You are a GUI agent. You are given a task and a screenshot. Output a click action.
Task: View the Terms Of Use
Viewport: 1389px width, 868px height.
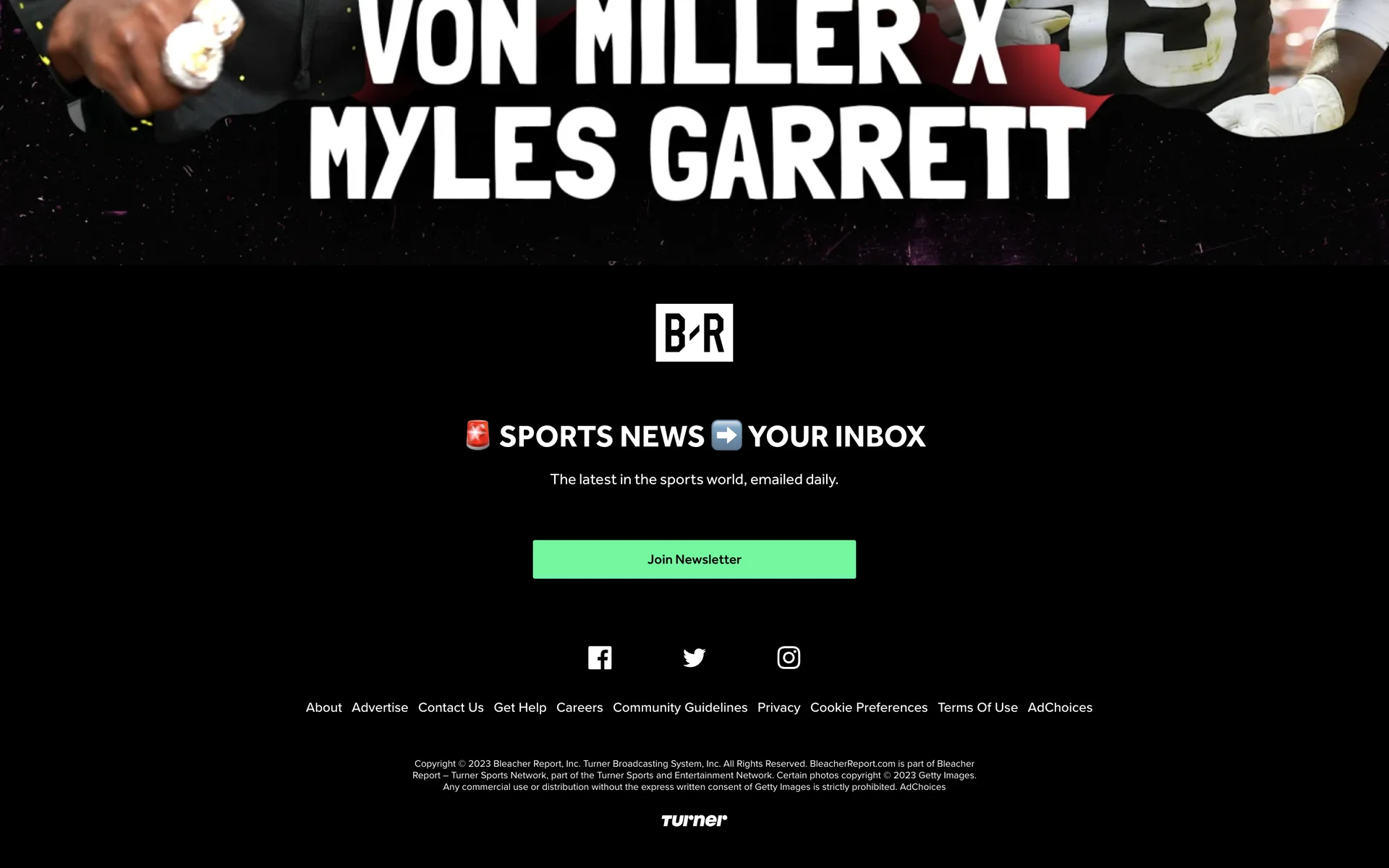coord(977,707)
